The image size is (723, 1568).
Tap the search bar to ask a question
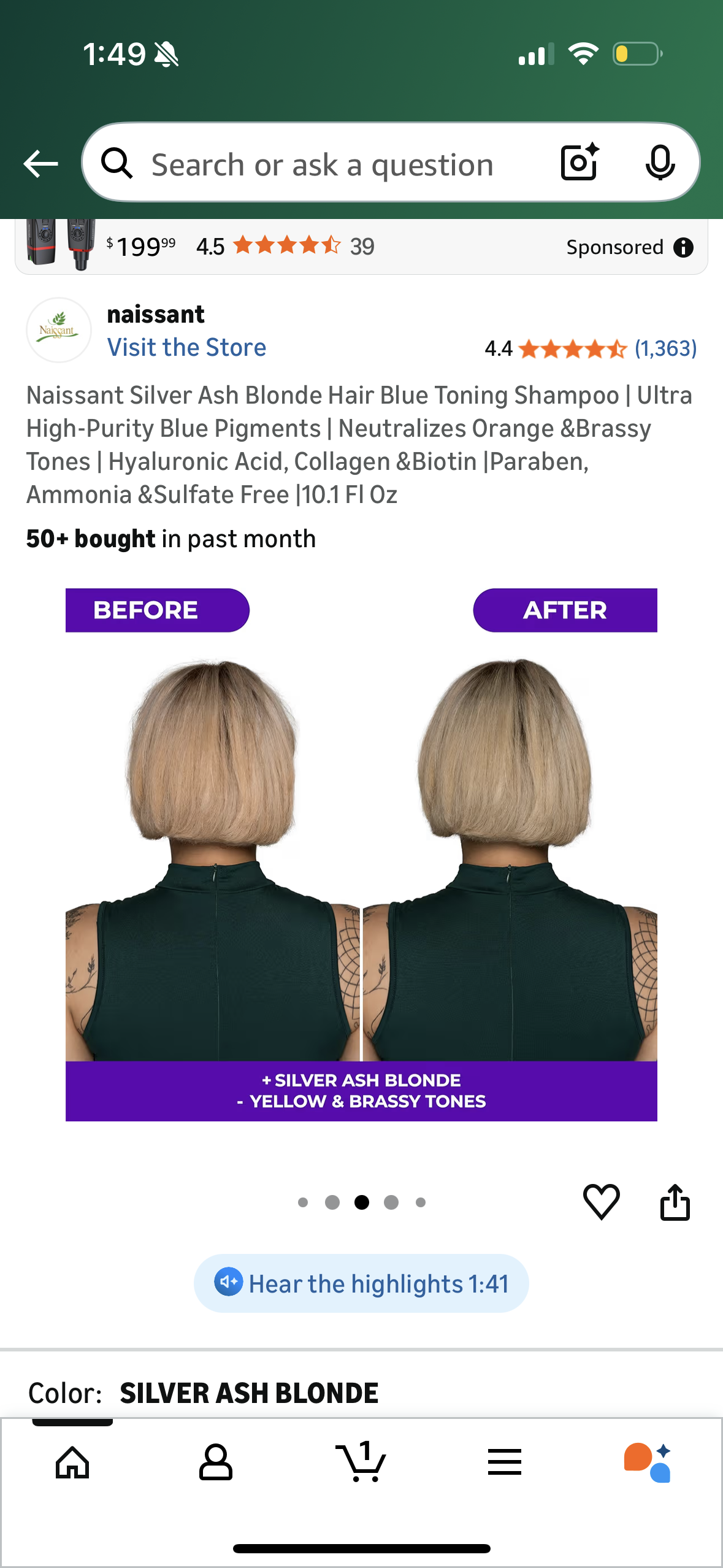click(x=319, y=163)
